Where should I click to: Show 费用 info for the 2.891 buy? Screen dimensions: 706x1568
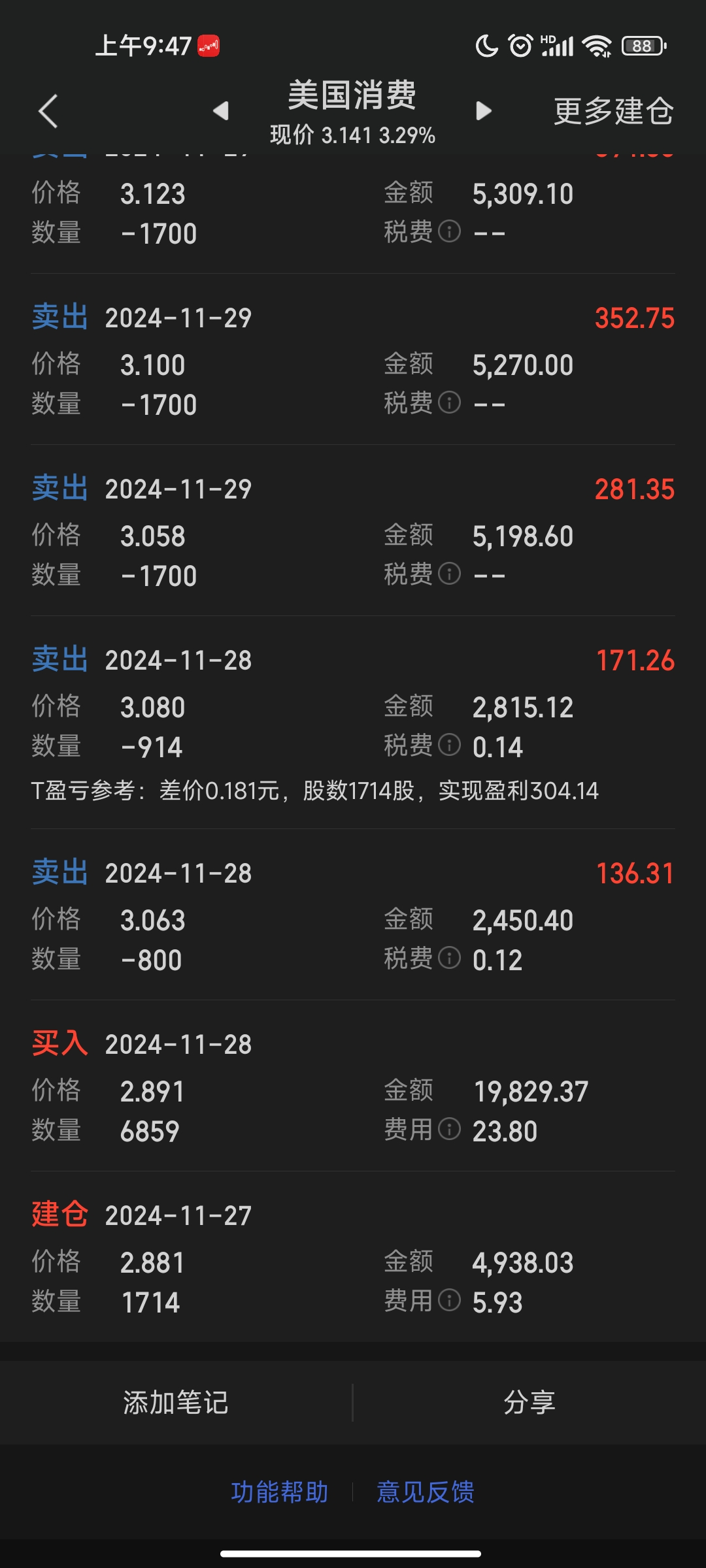[x=449, y=1129]
